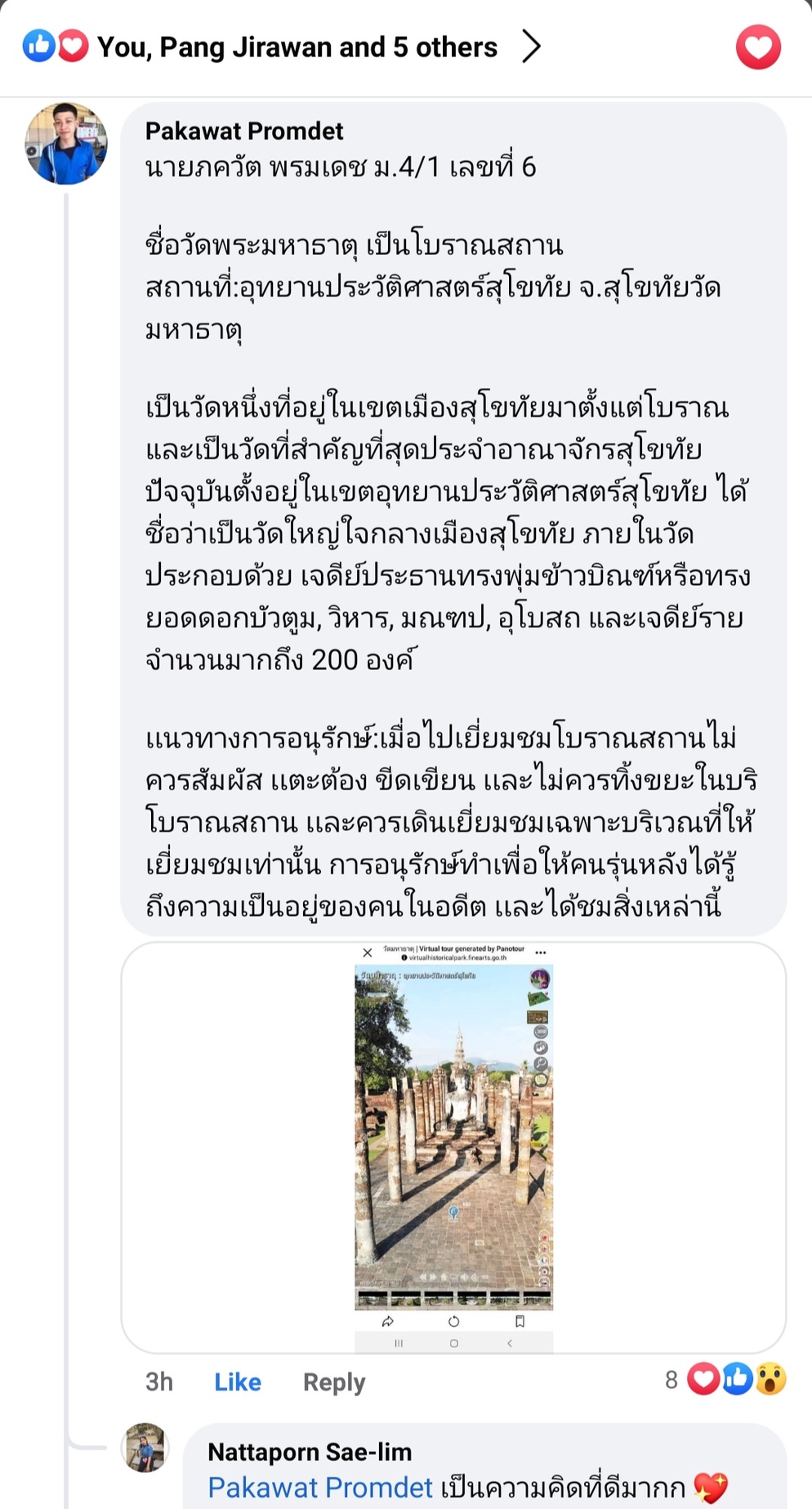Open Nattaporn Sae-lim's profile picture
Image resolution: width=812 pixels, height=1509 pixels.
click(145, 1449)
